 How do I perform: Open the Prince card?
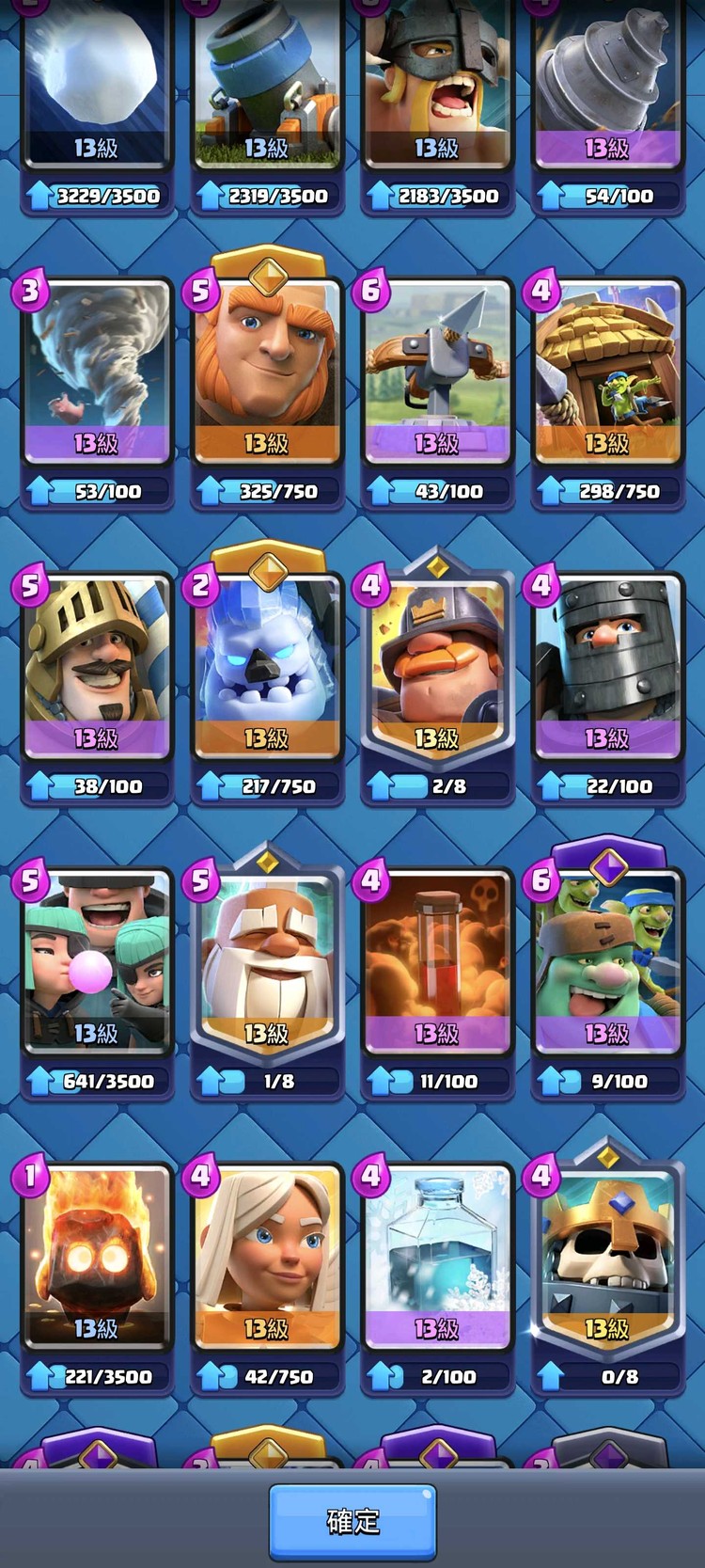pyautogui.click(x=97, y=667)
